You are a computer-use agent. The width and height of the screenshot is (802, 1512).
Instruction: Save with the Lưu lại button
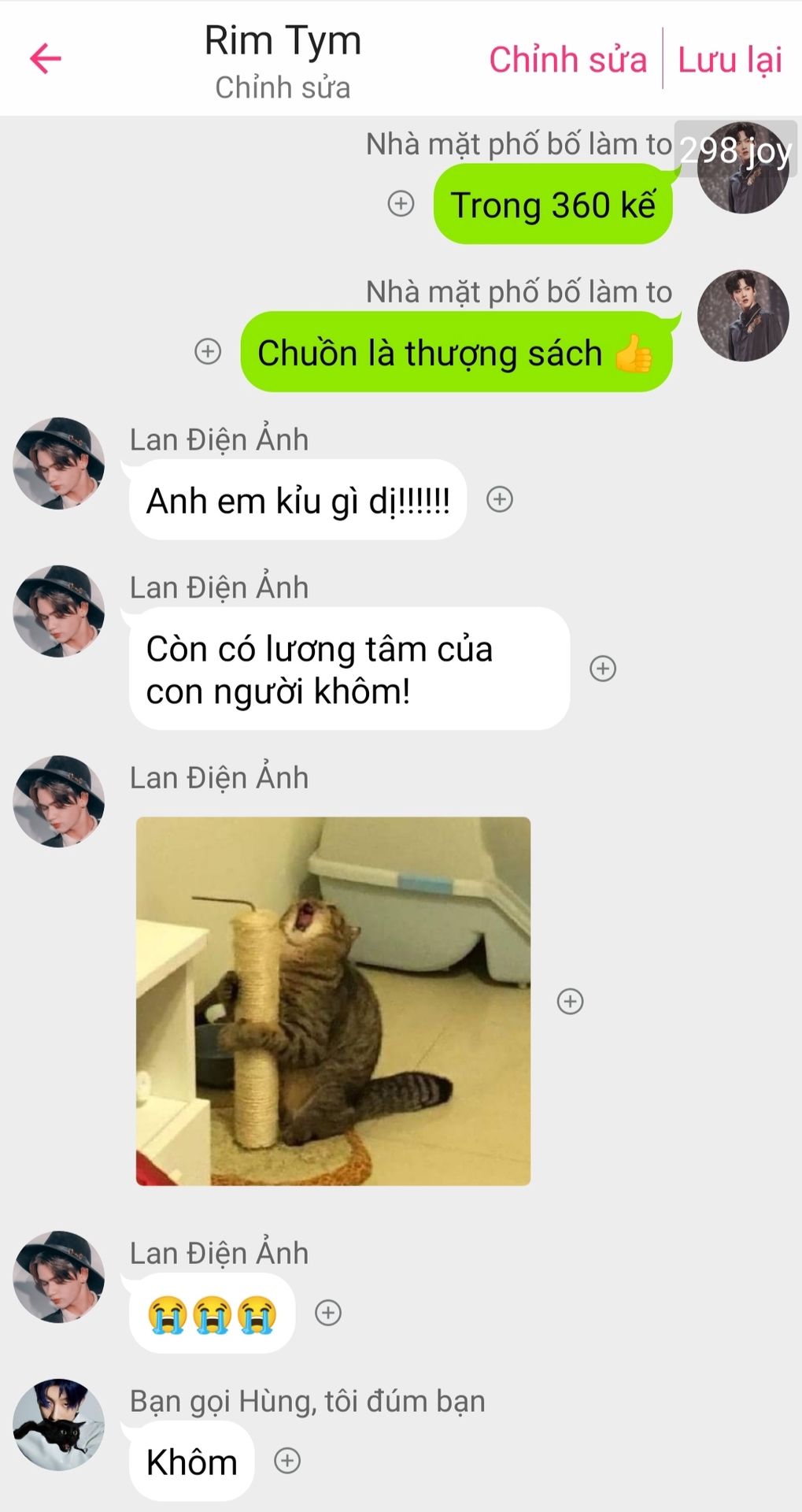[730, 60]
